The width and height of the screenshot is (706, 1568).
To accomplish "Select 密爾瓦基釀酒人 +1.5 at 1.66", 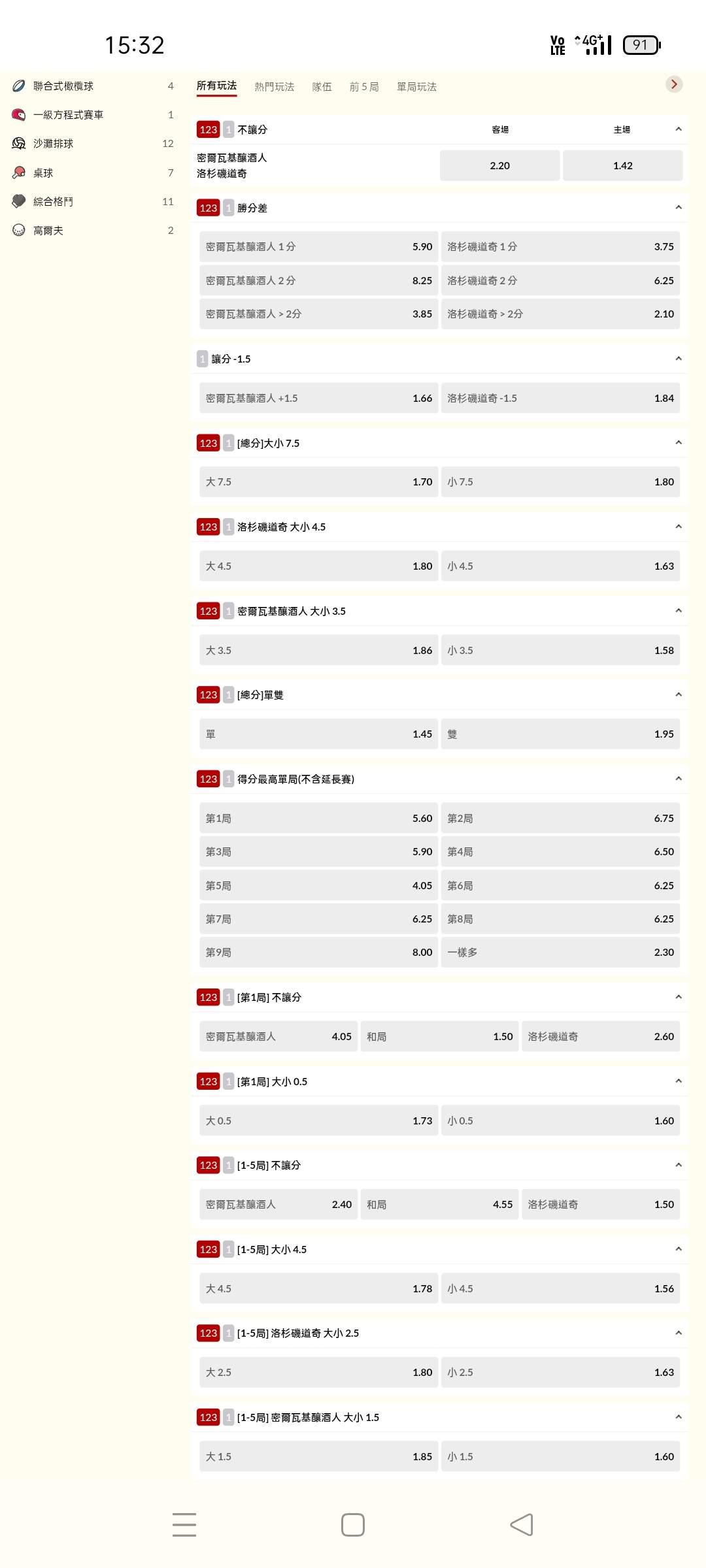I will click(318, 398).
